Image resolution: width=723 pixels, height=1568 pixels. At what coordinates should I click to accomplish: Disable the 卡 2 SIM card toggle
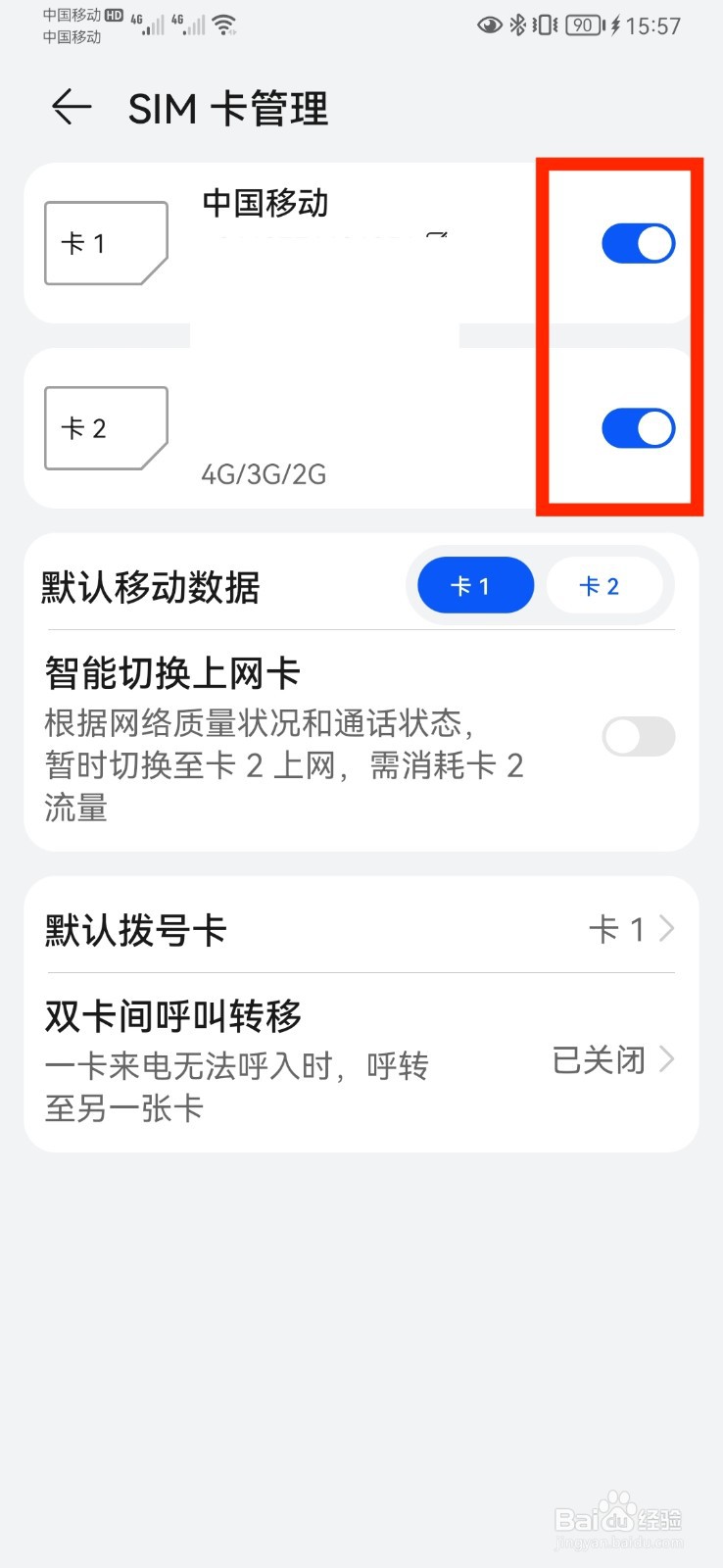click(x=638, y=427)
